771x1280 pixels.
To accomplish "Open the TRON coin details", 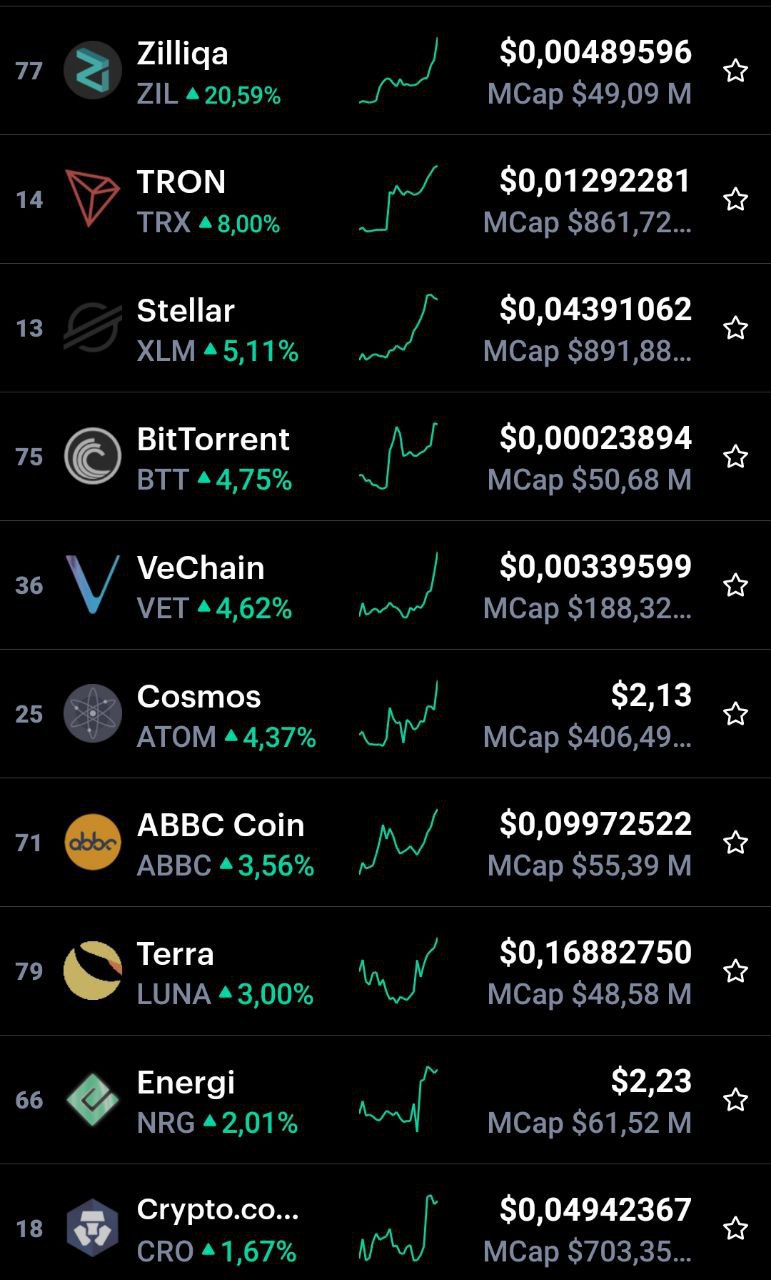I will [x=385, y=200].
